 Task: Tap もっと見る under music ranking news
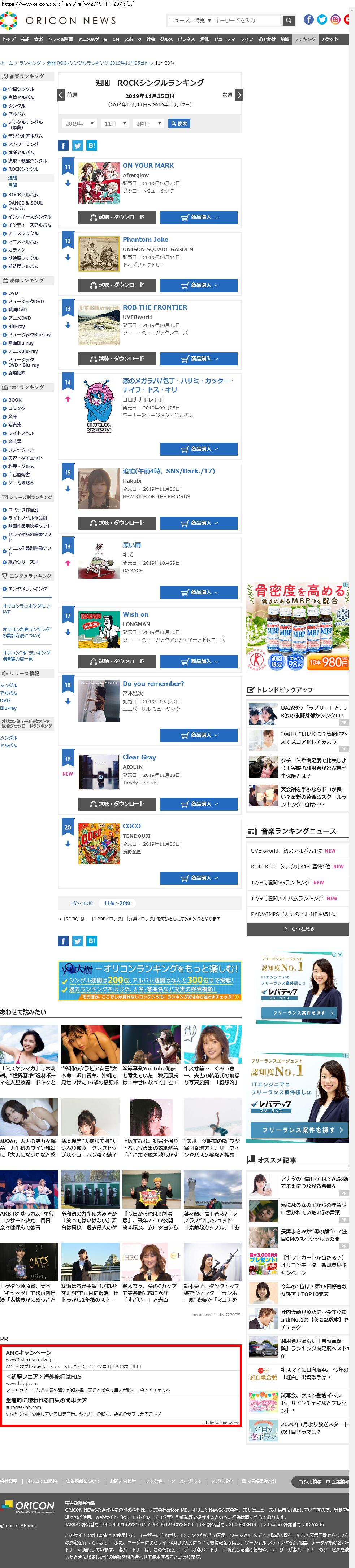pos(298,929)
